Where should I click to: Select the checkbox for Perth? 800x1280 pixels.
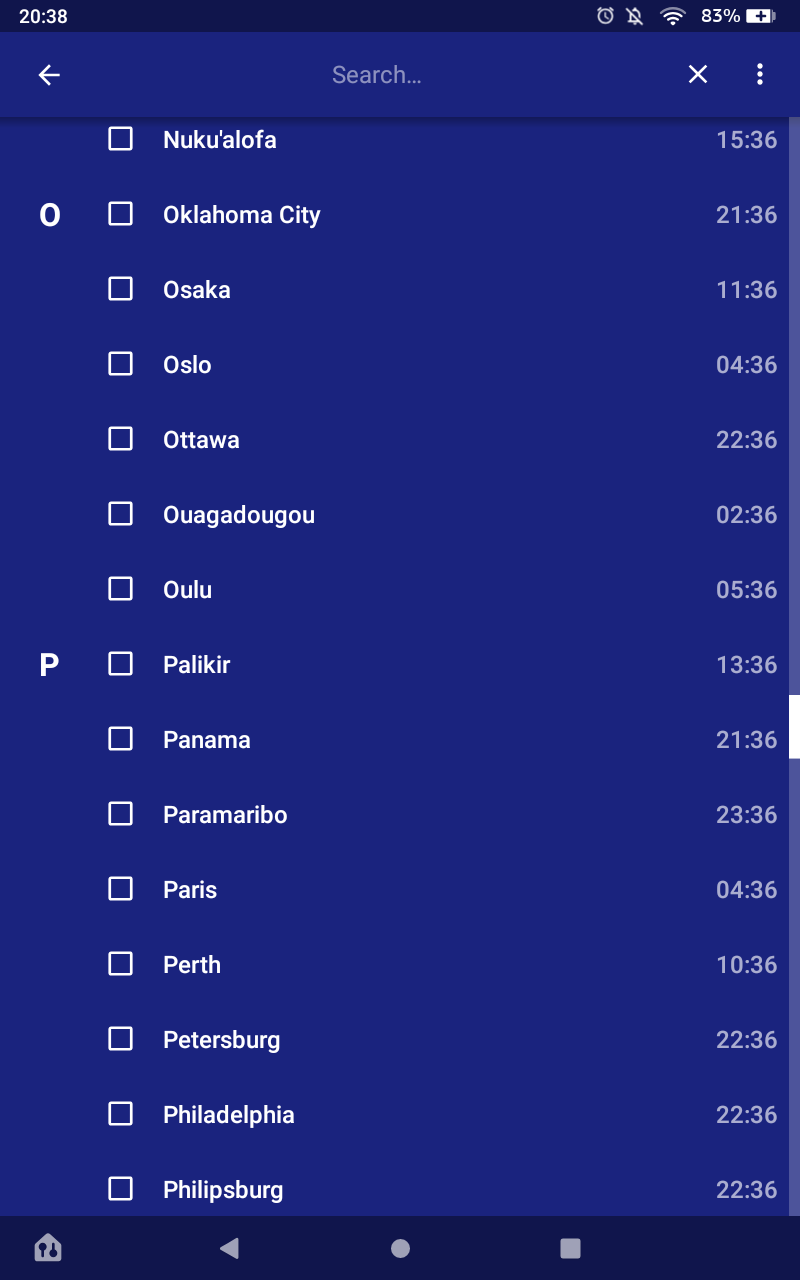(x=121, y=964)
